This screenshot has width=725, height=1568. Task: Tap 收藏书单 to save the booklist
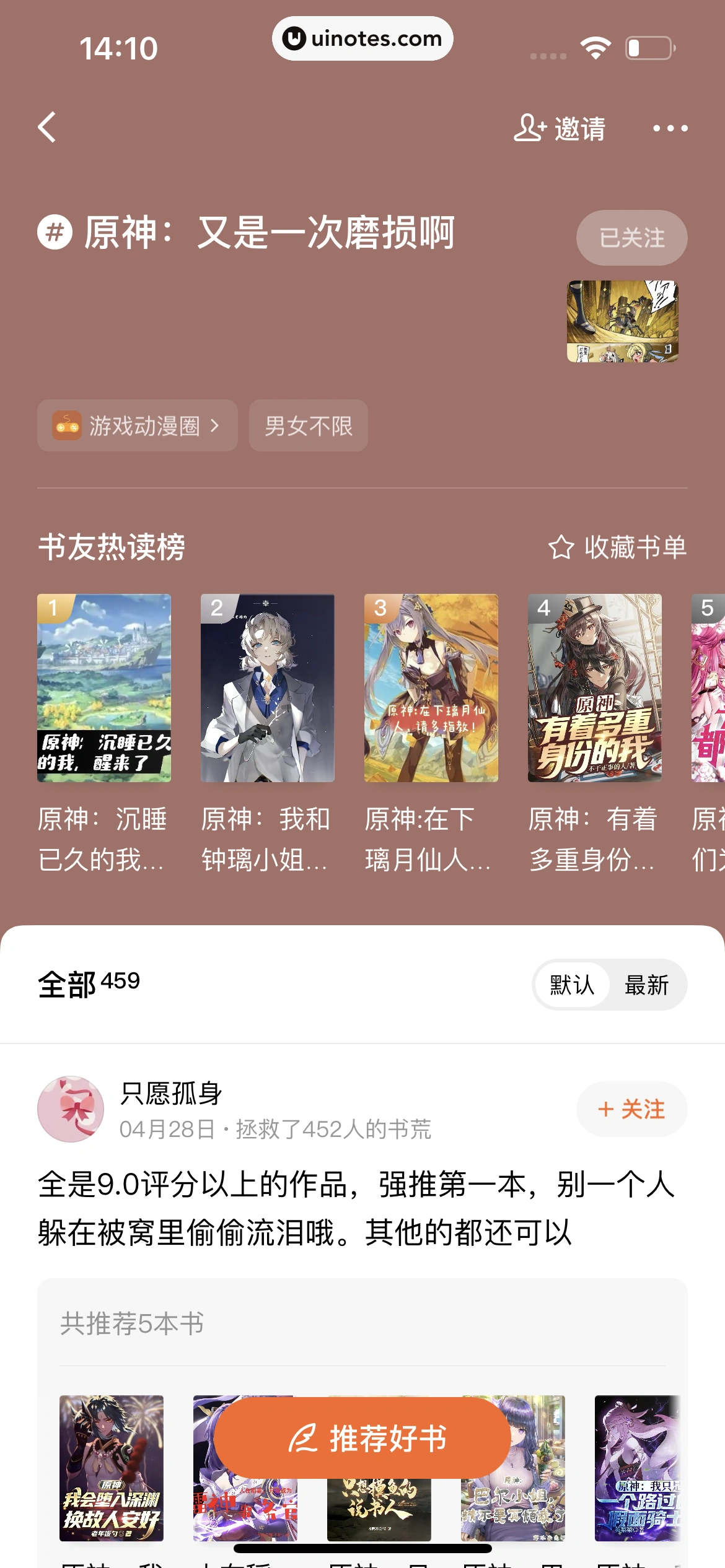(x=618, y=547)
